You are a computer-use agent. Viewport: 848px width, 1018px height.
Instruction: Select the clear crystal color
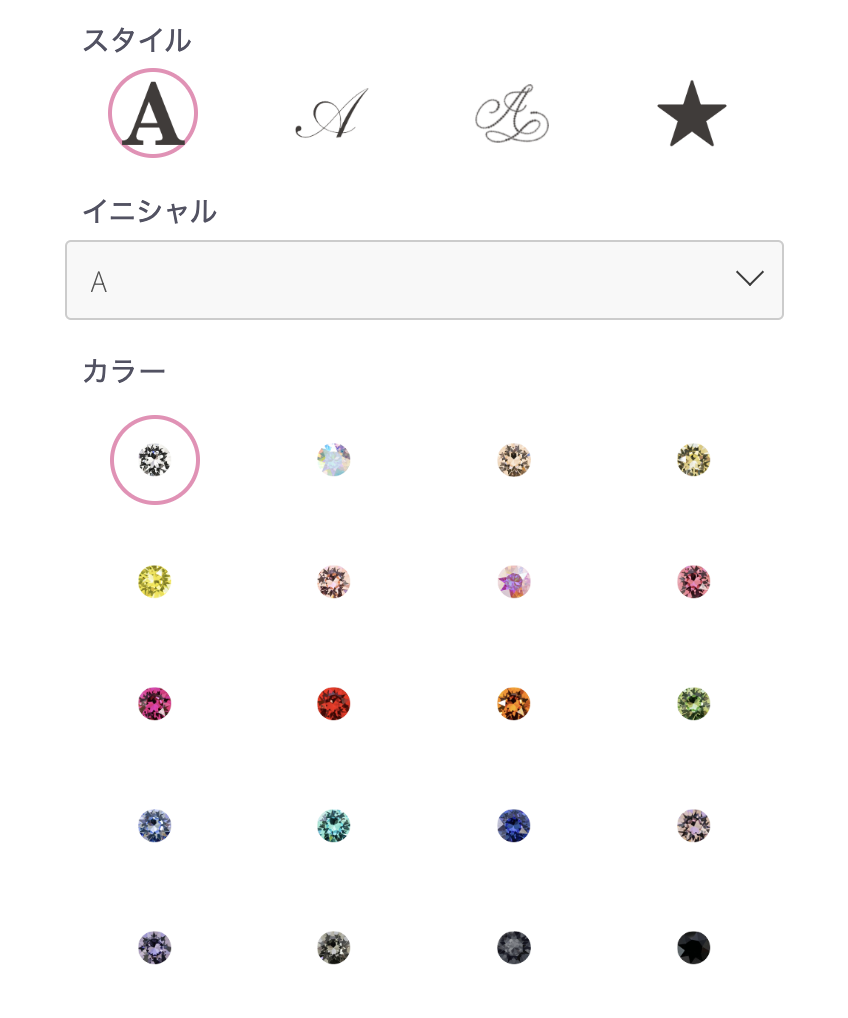pos(154,460)
